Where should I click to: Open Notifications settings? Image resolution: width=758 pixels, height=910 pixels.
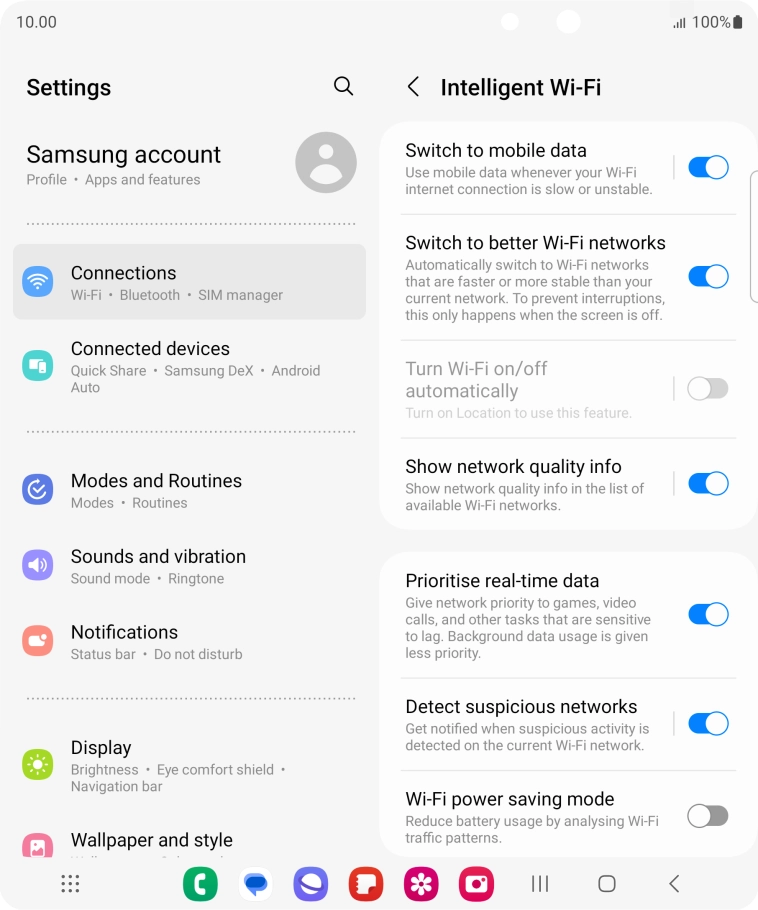click(189, 642)
